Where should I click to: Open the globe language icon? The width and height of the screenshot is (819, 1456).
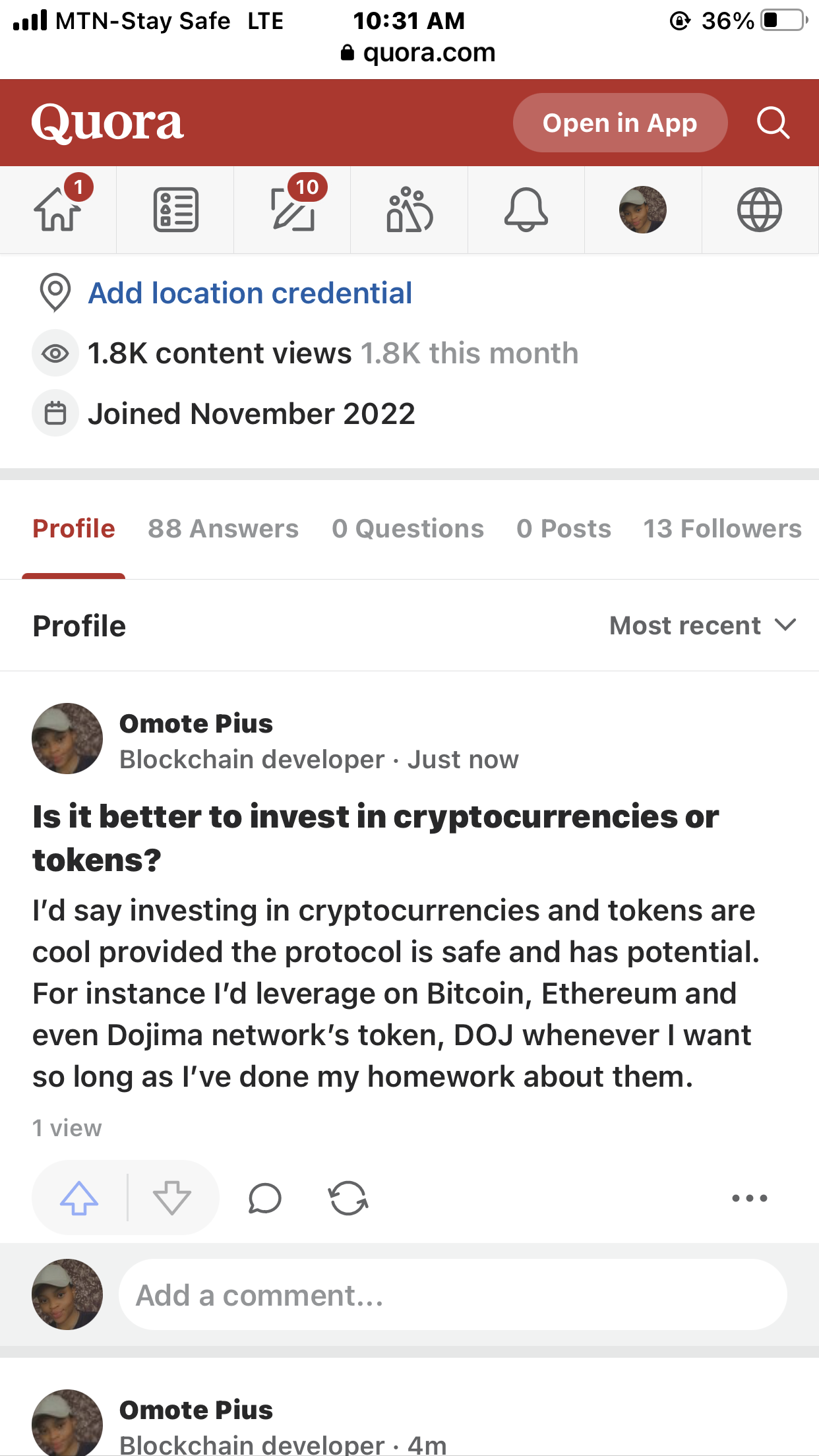[760, 210]
